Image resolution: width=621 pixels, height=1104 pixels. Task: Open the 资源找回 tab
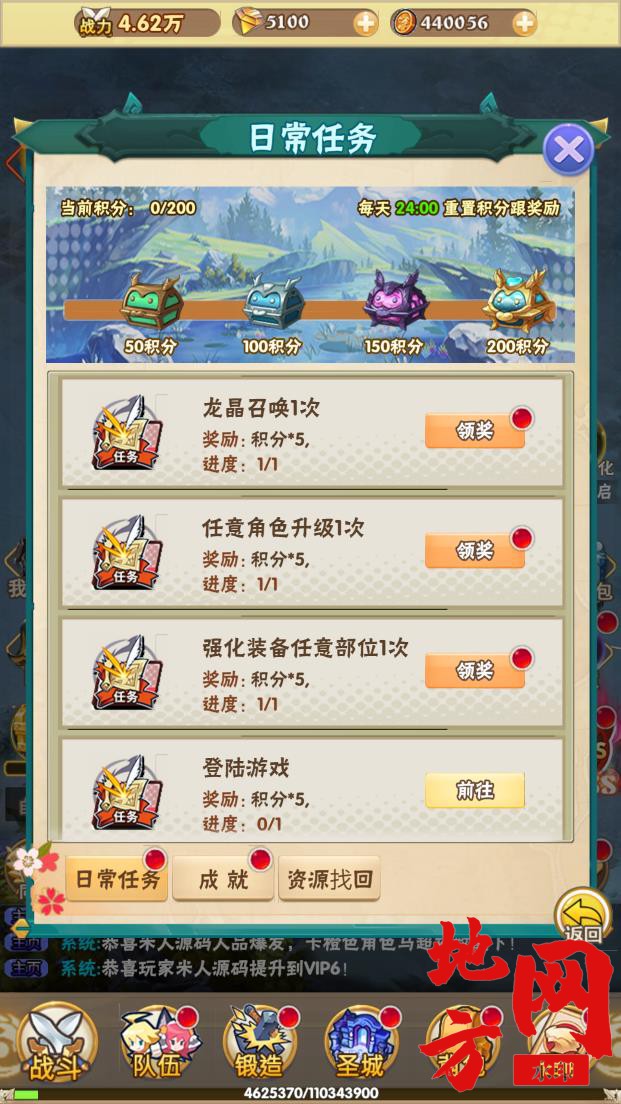tap(329, 880)
